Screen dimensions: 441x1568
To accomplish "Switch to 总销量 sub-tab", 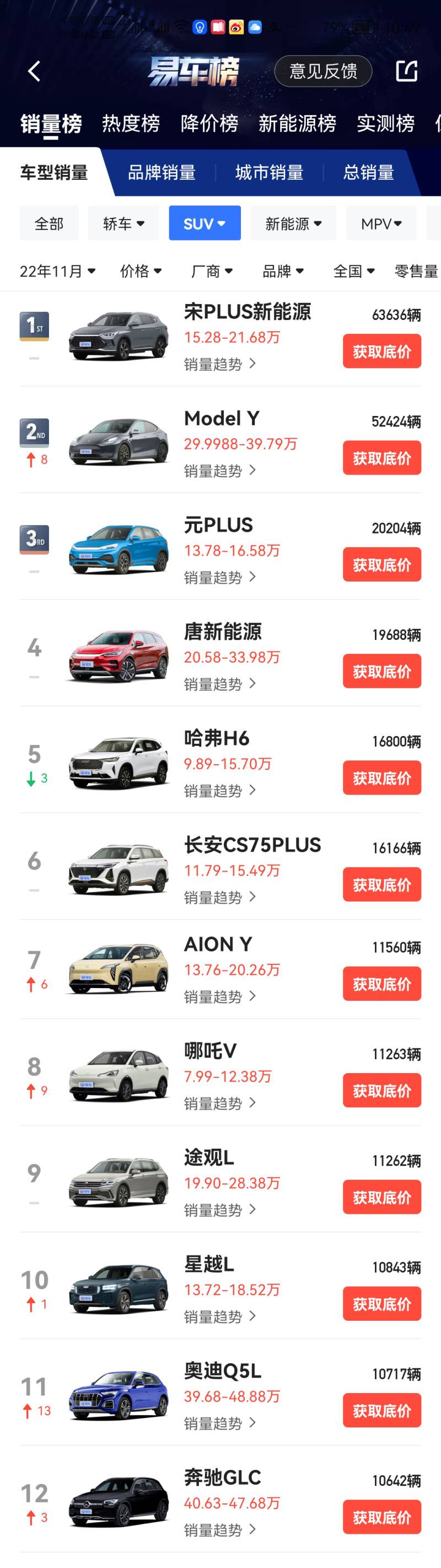I will (368, 173).
